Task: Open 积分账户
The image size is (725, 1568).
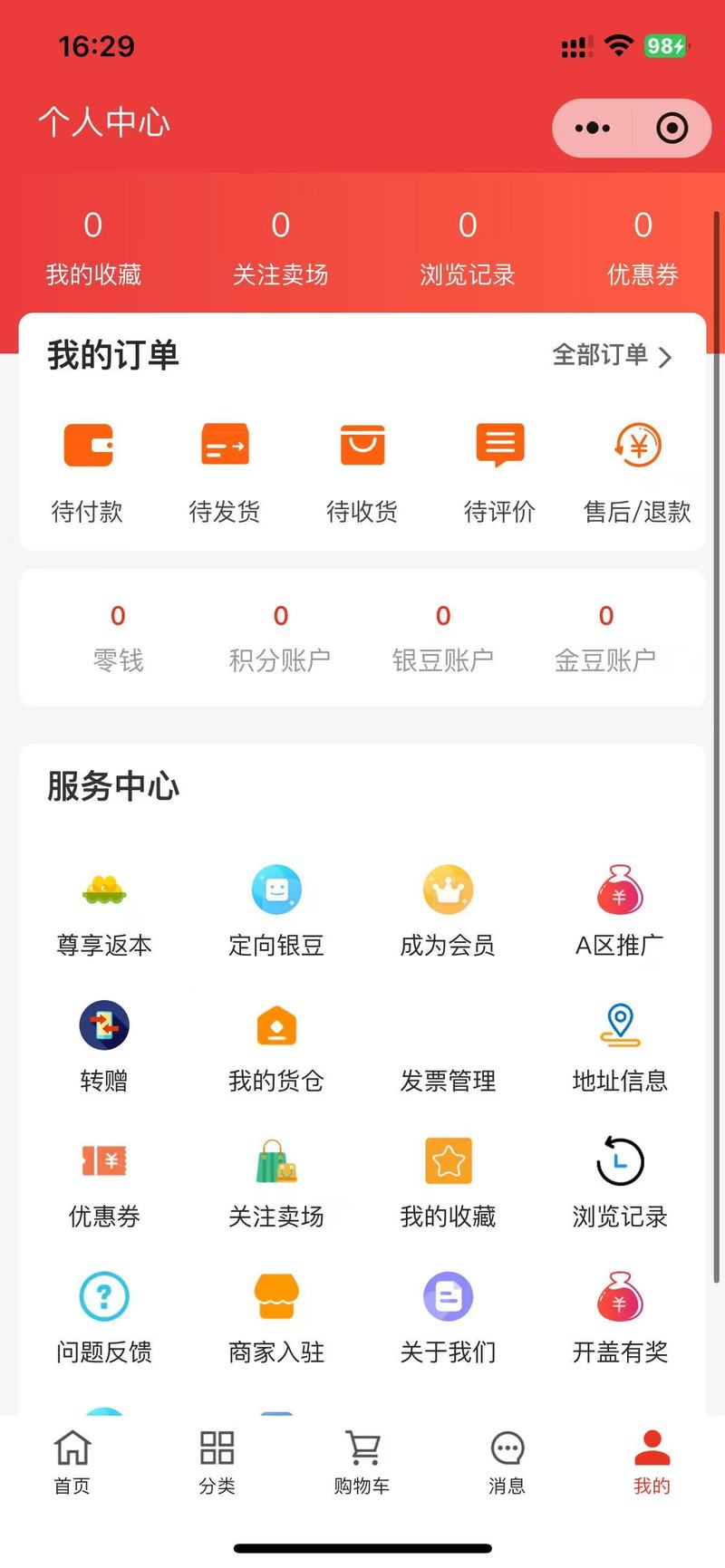Action: [280, 640]
